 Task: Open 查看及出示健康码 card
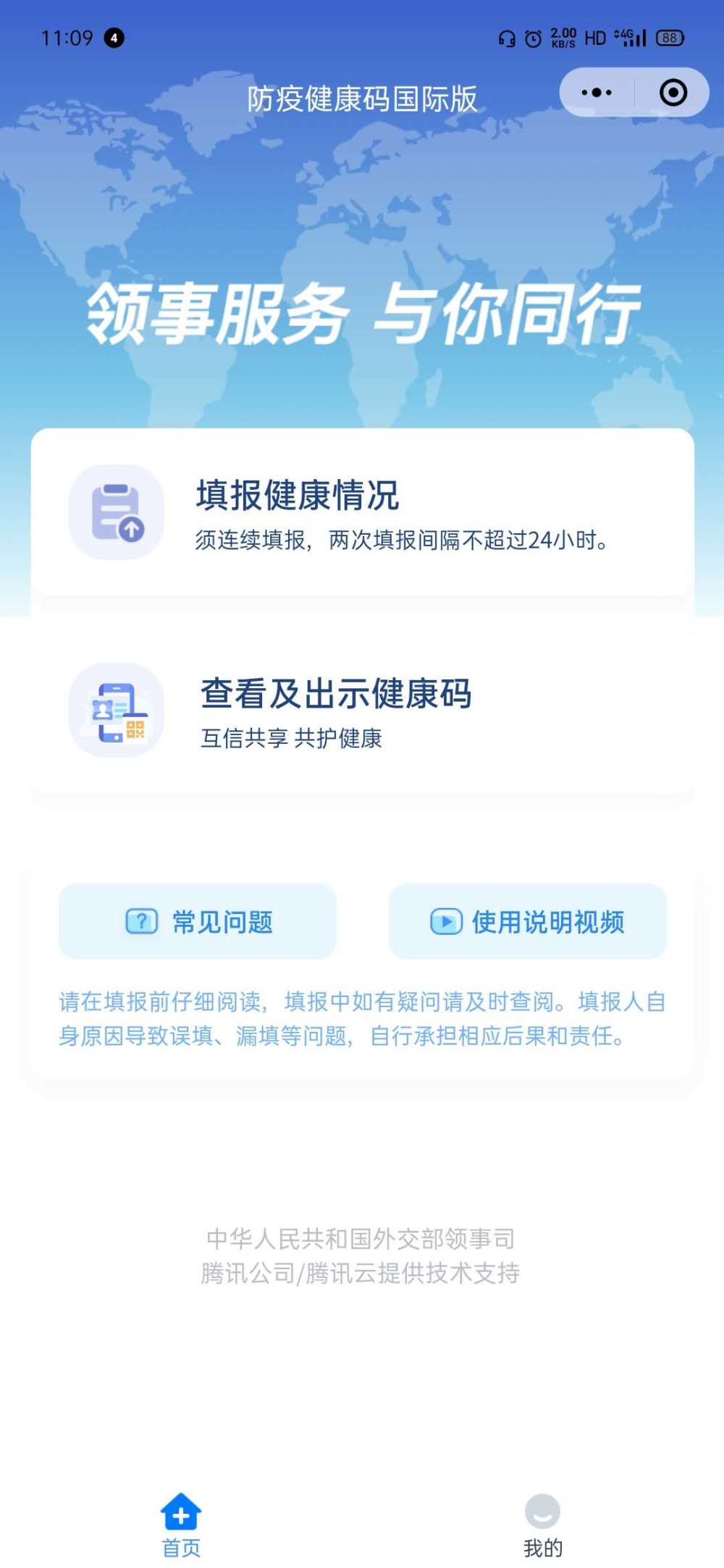(362, 711)
